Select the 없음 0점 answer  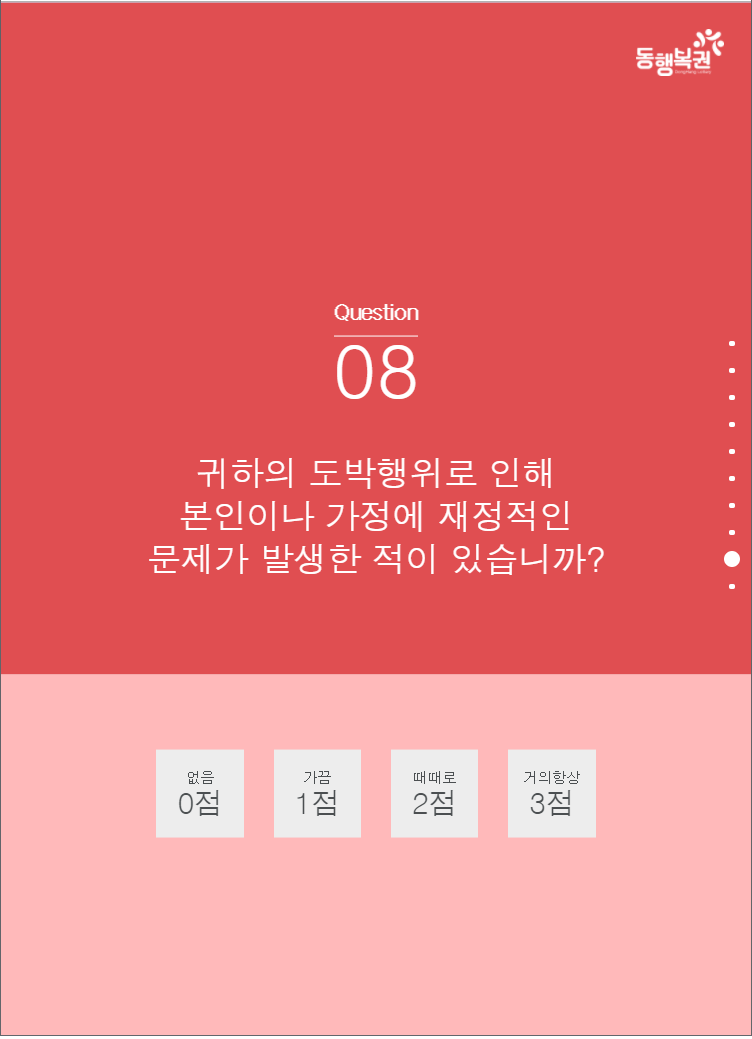199,793
